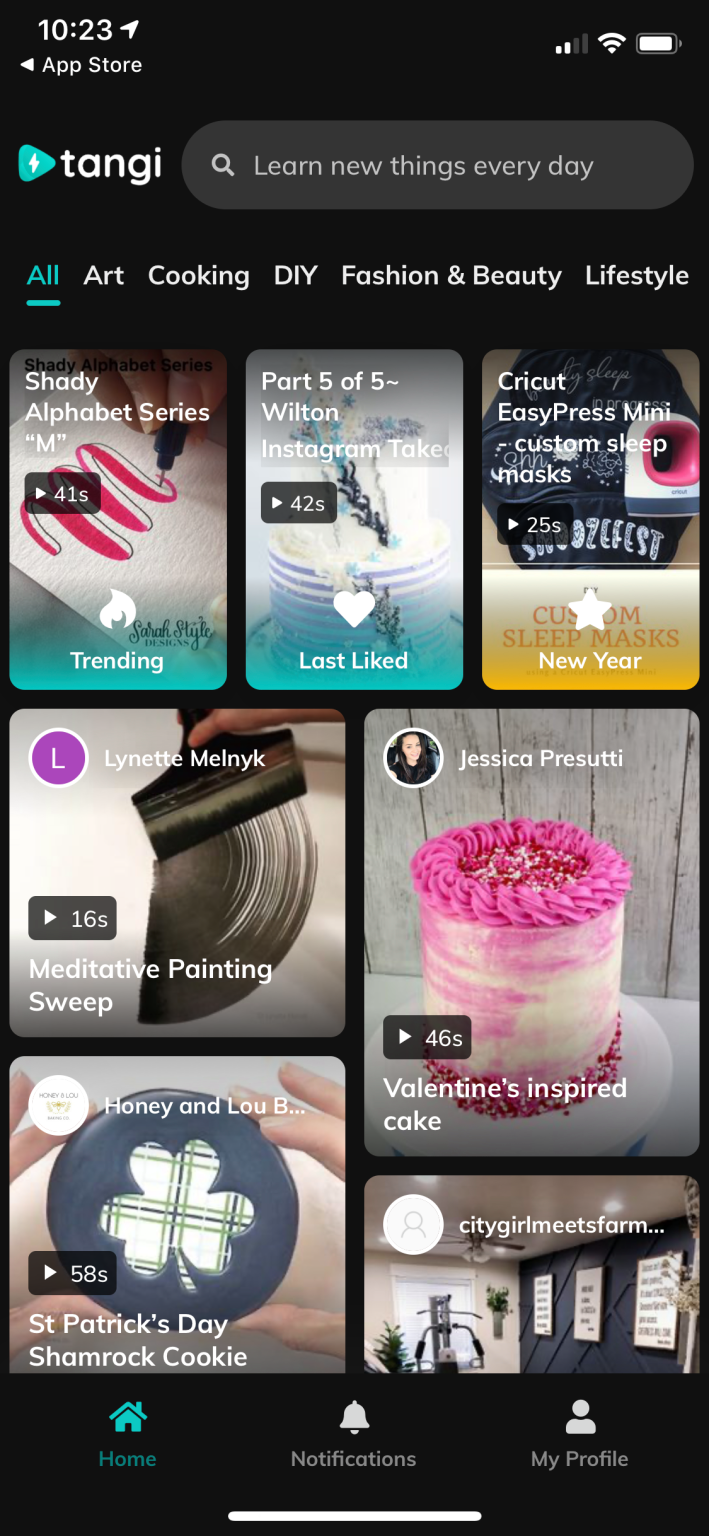Switch to the Art category tab
This screenshot has width=709, height=1536.
pyautogui.click(x=104, y=276)
